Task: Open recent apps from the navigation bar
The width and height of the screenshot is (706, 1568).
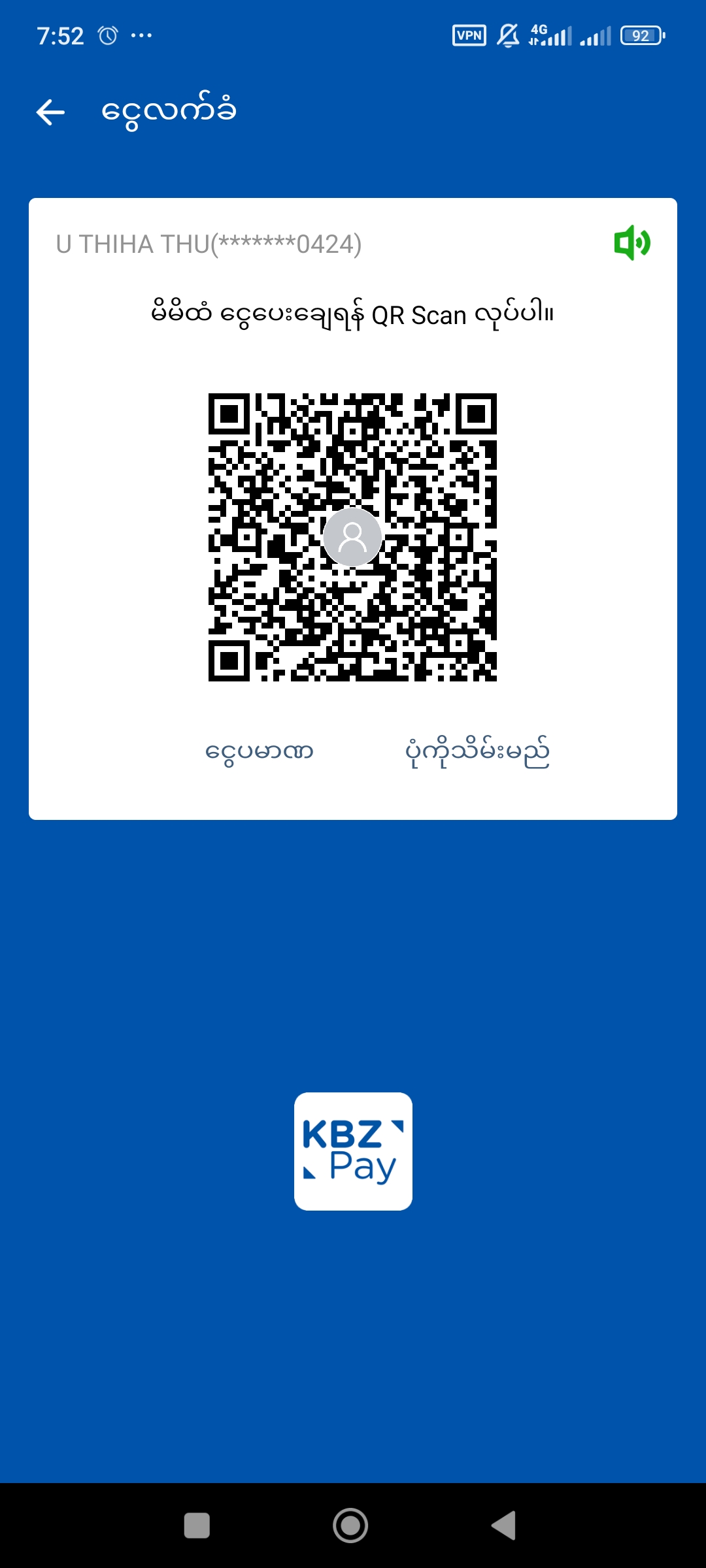Action: (197, 1526)
